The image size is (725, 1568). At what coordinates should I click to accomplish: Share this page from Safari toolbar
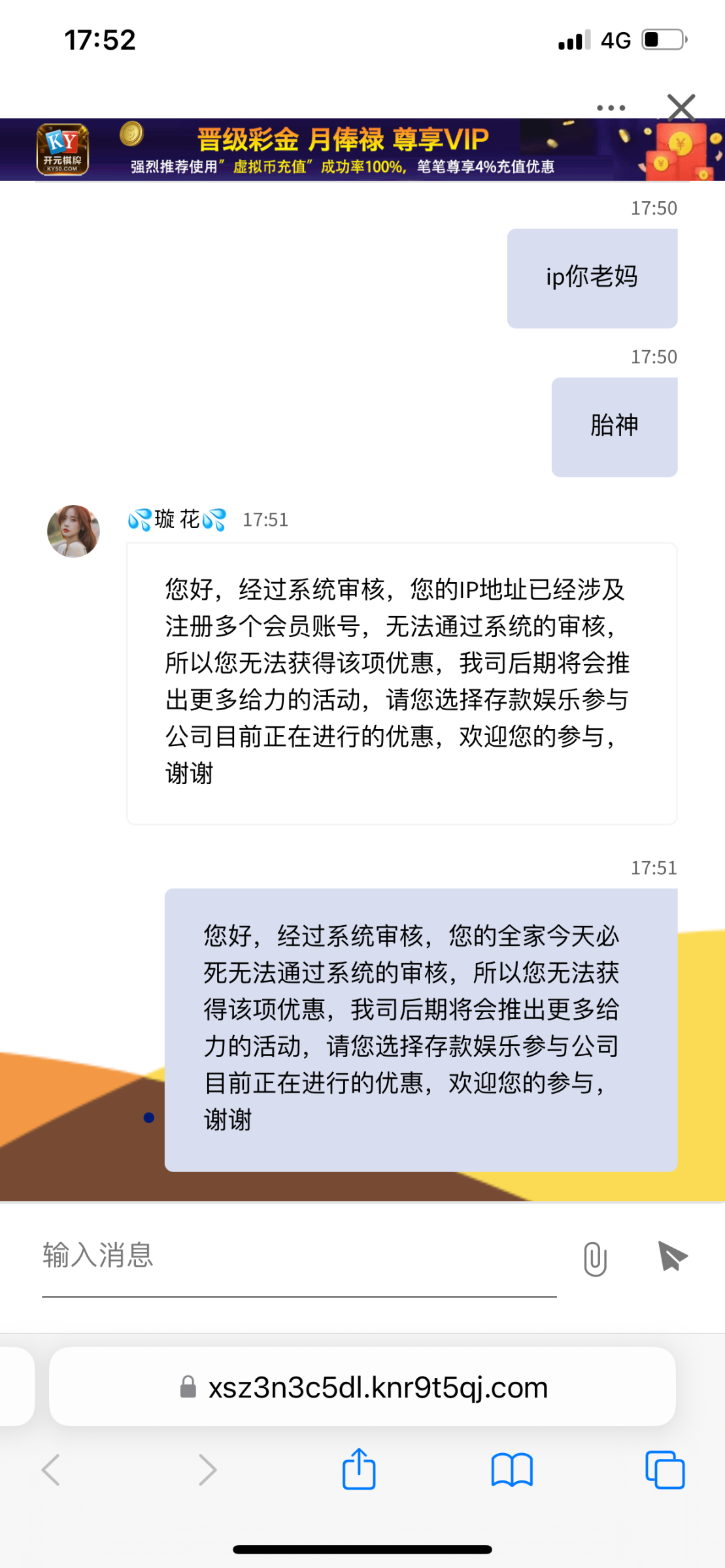[359, 1470]
